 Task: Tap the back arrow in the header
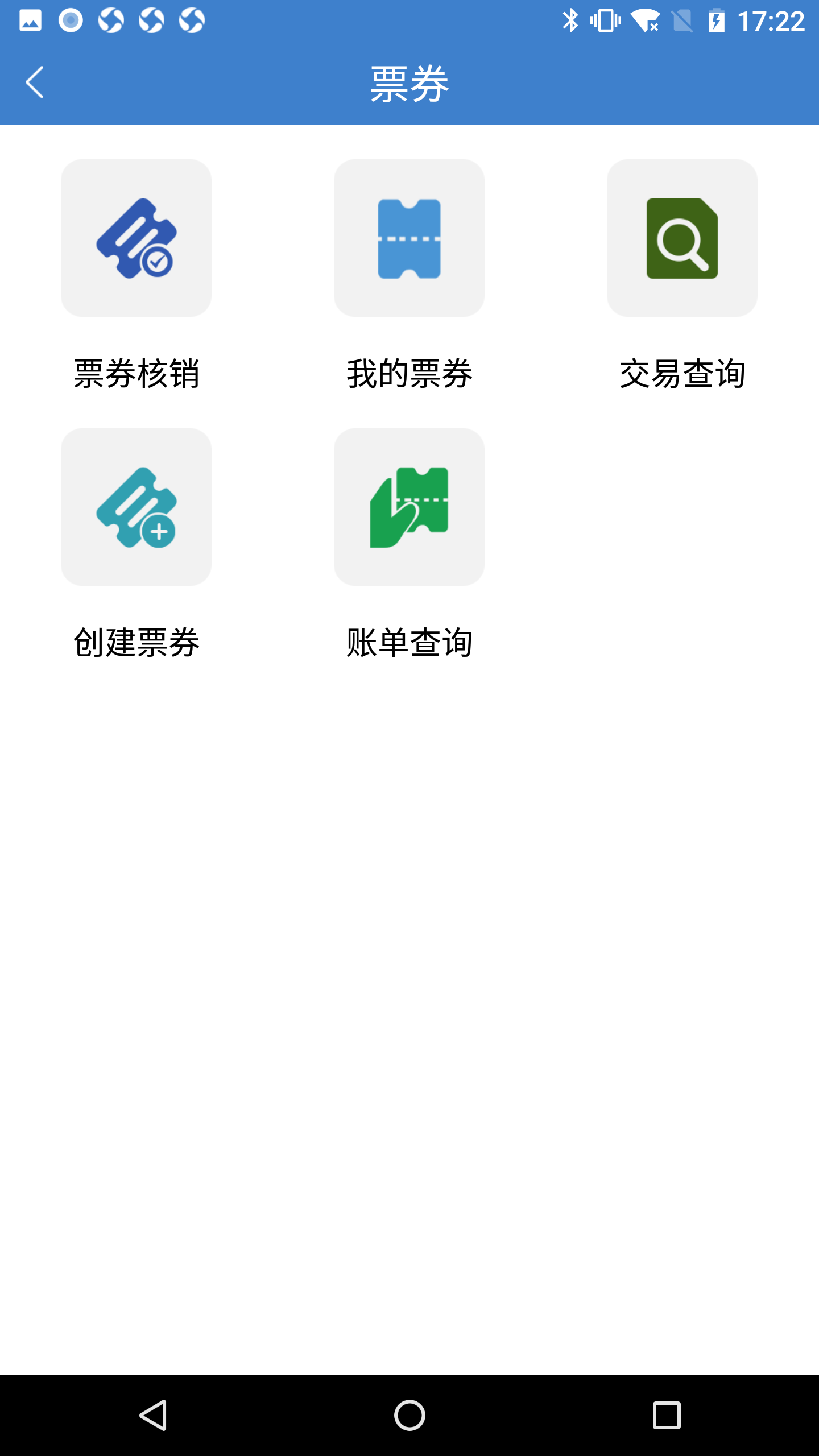[x=34, y=81]
